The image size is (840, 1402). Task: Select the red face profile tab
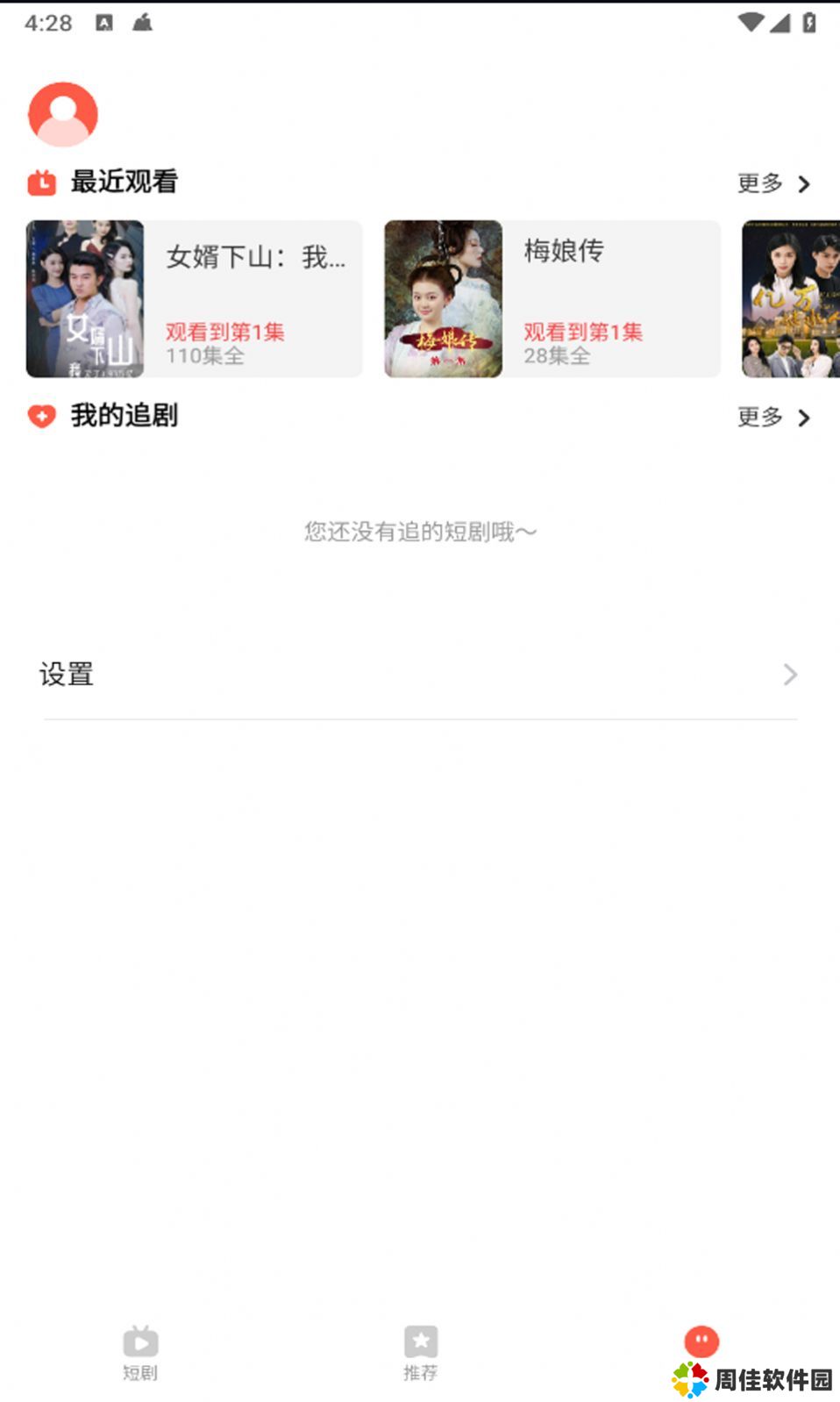(x=701, y=1342)
